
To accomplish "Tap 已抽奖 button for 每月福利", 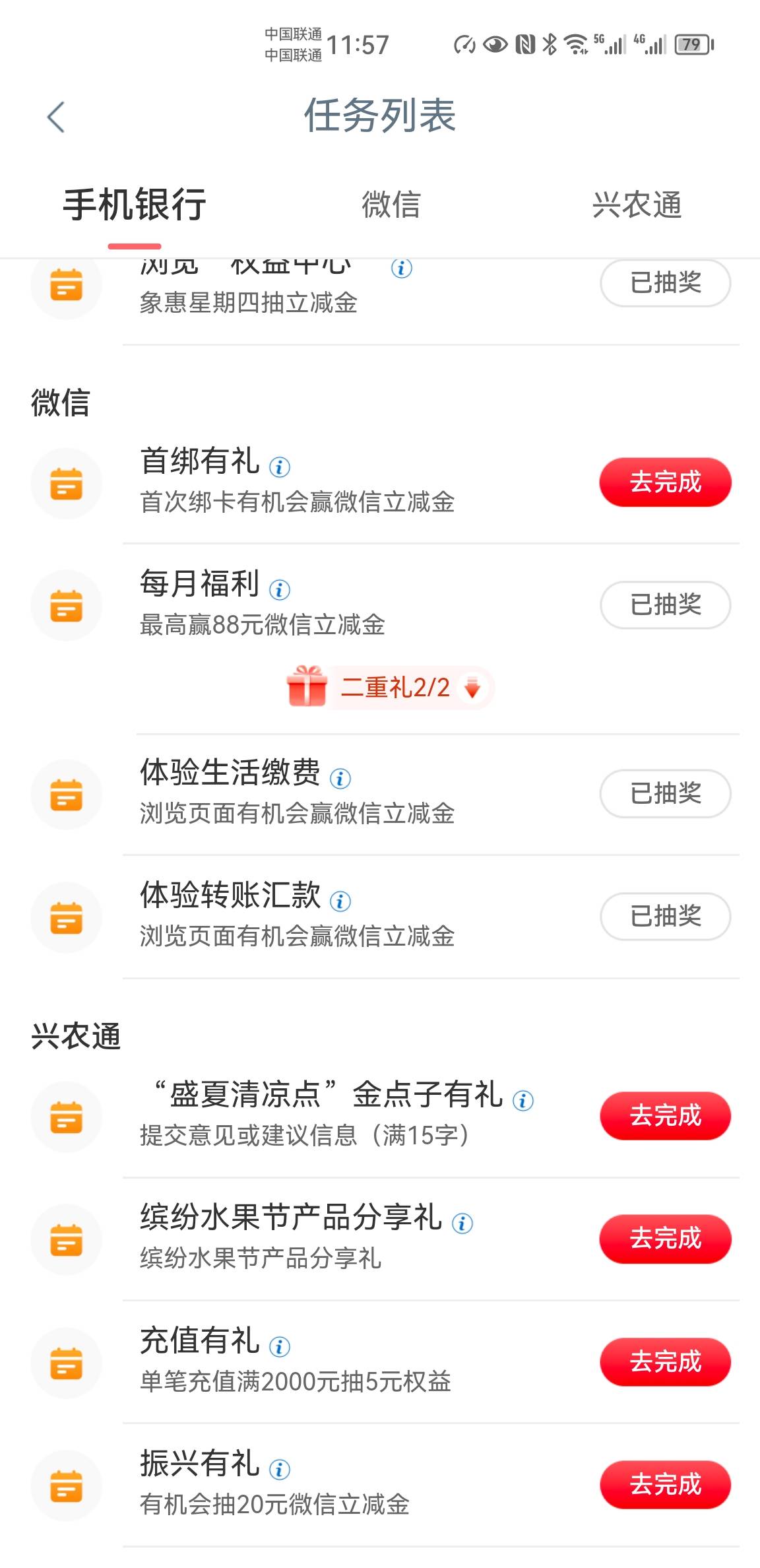I will [665, 604].
